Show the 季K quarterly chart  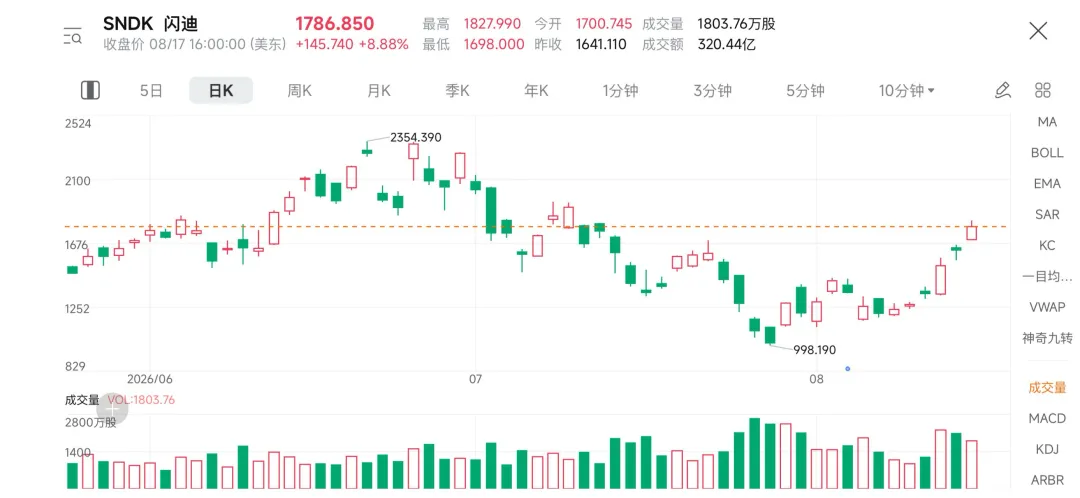(x=457, y=91)
